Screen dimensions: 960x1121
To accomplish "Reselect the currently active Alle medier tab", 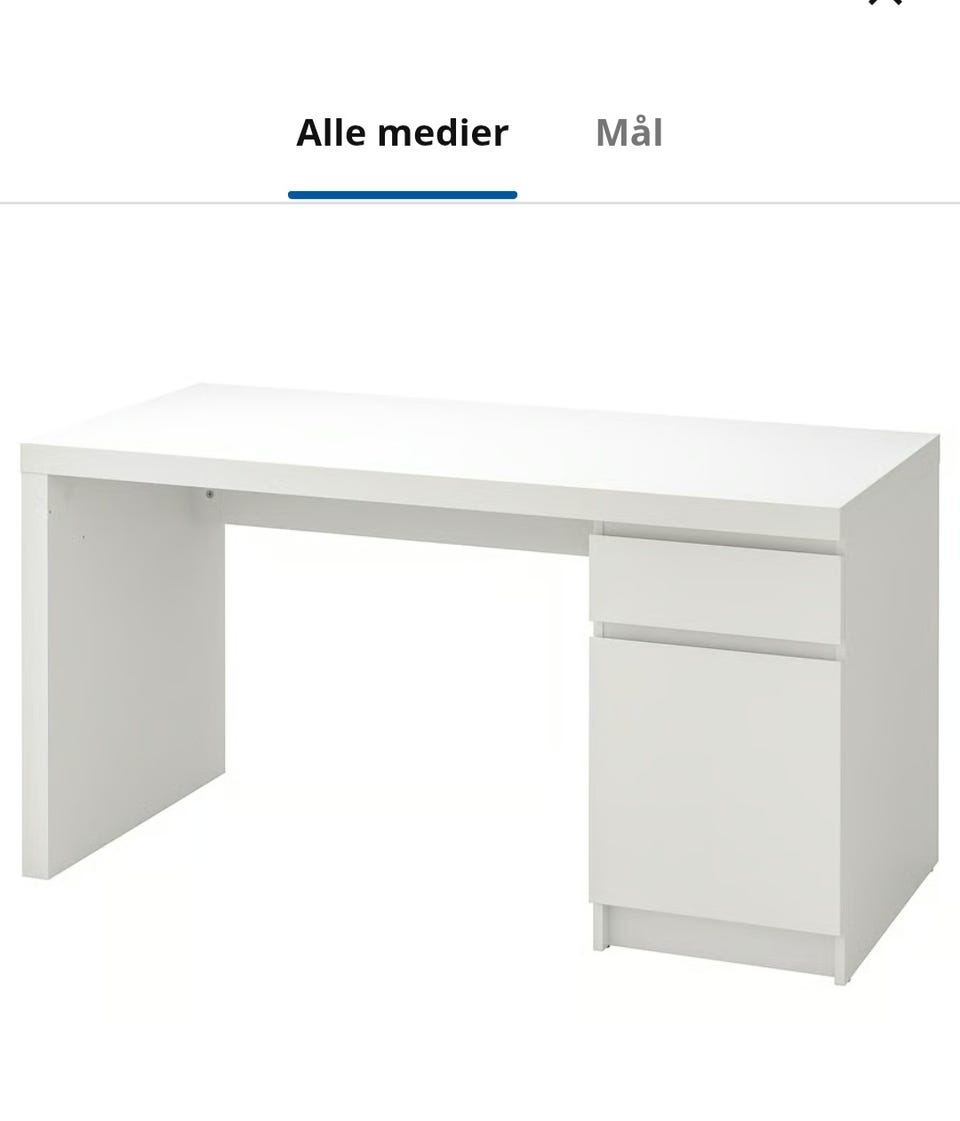I will coord(401,133).
